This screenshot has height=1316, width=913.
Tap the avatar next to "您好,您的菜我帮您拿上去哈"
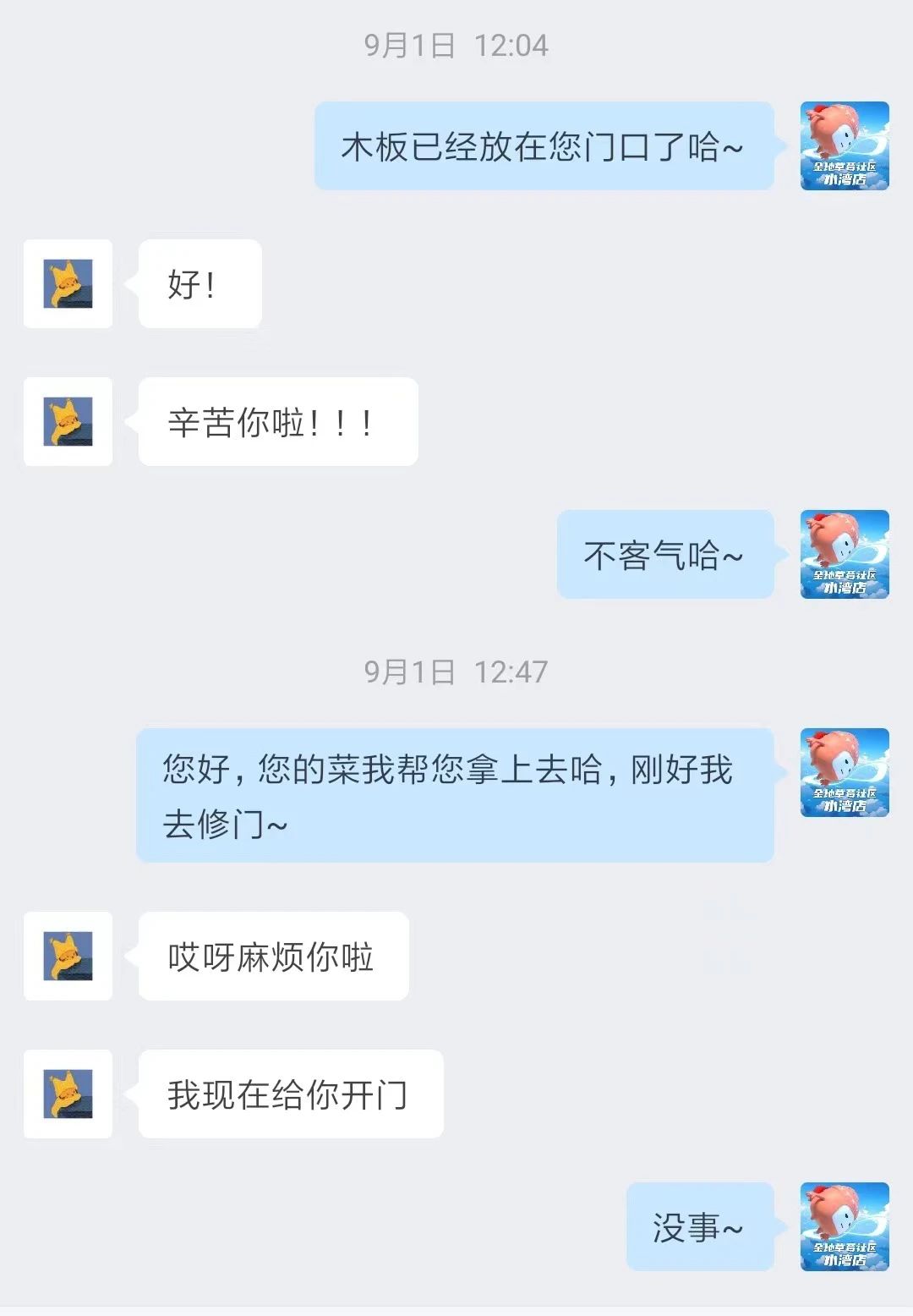point(845,772)
